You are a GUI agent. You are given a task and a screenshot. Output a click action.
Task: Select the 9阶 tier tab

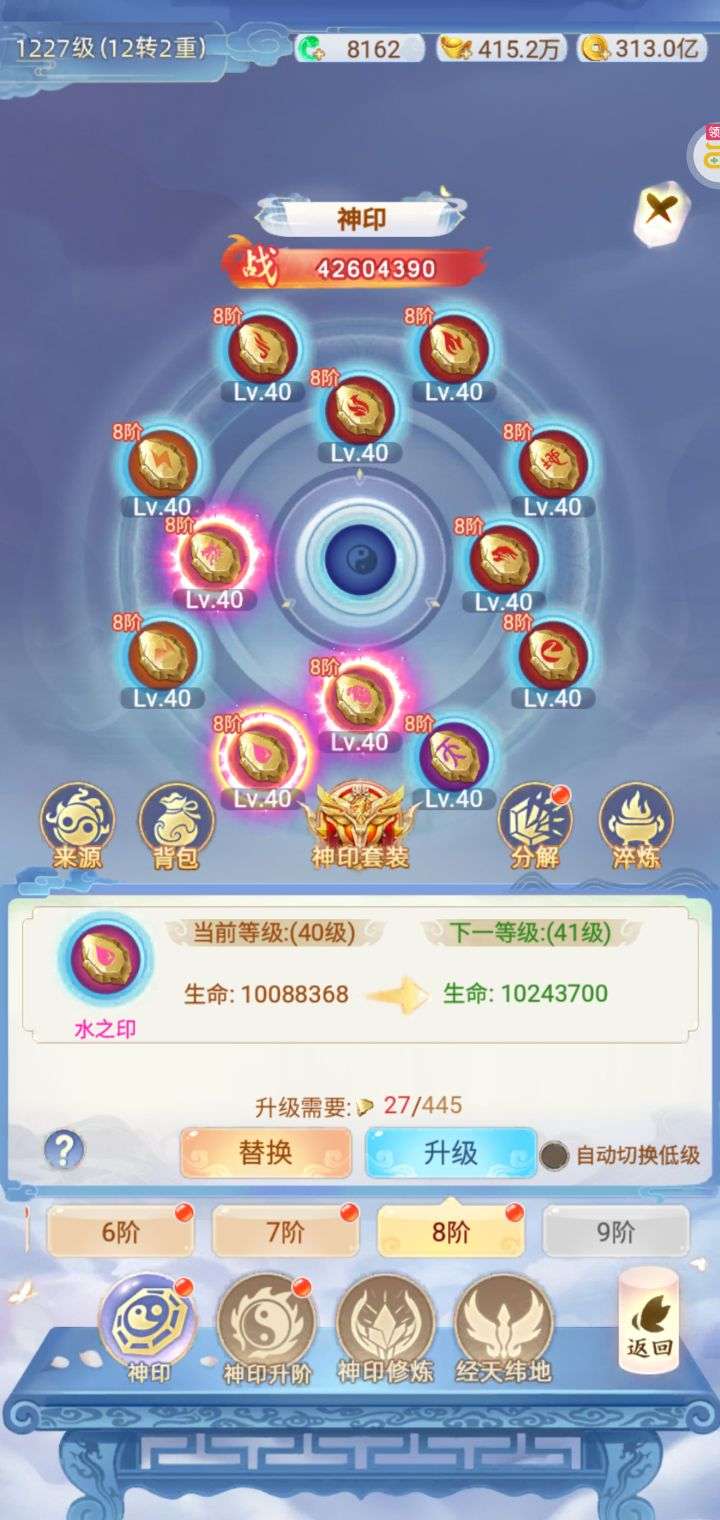(x=616, y=1232)
